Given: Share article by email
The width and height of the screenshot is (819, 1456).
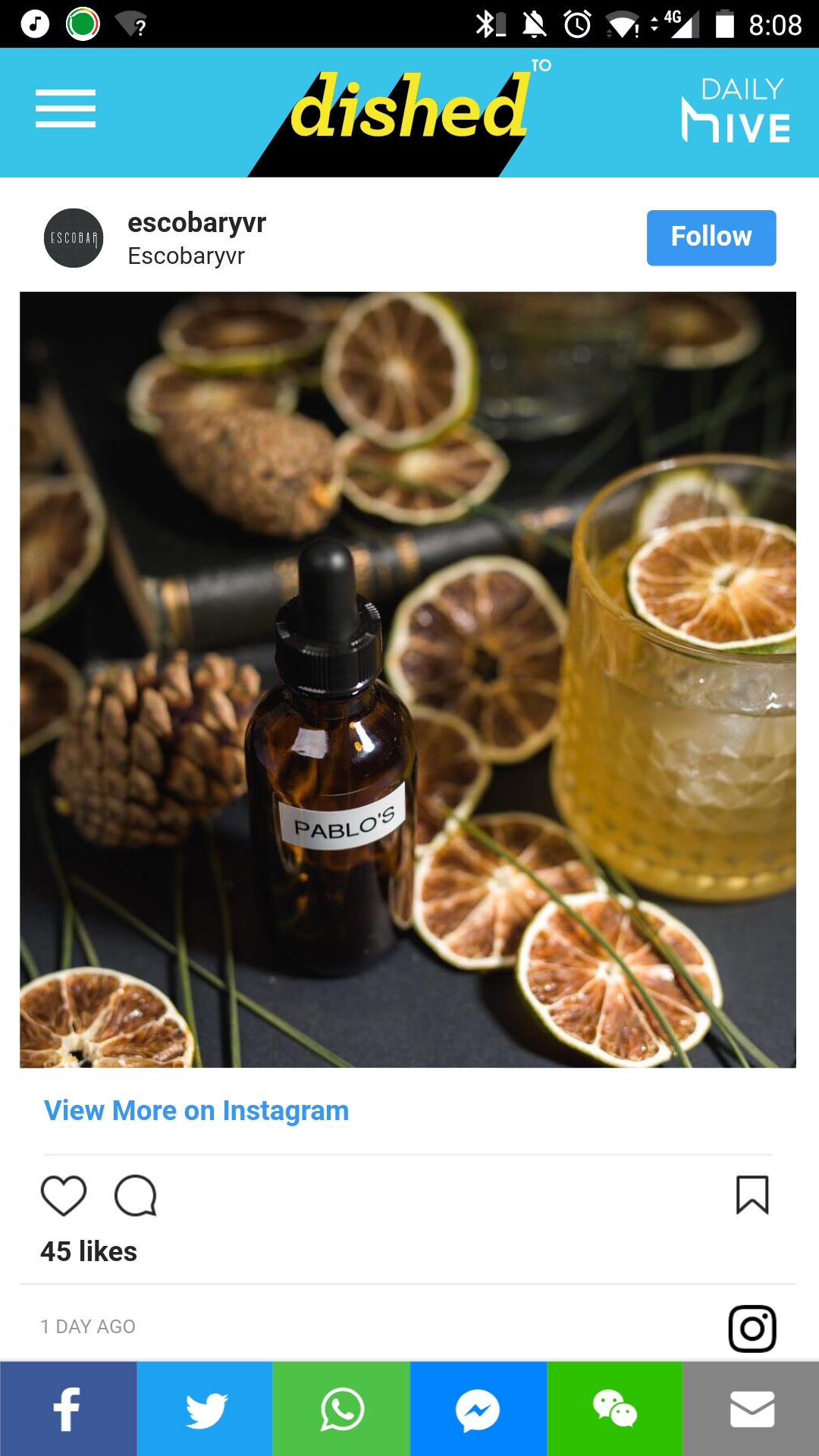Looking at the screenshot, I should click(x=751, y=1409).
